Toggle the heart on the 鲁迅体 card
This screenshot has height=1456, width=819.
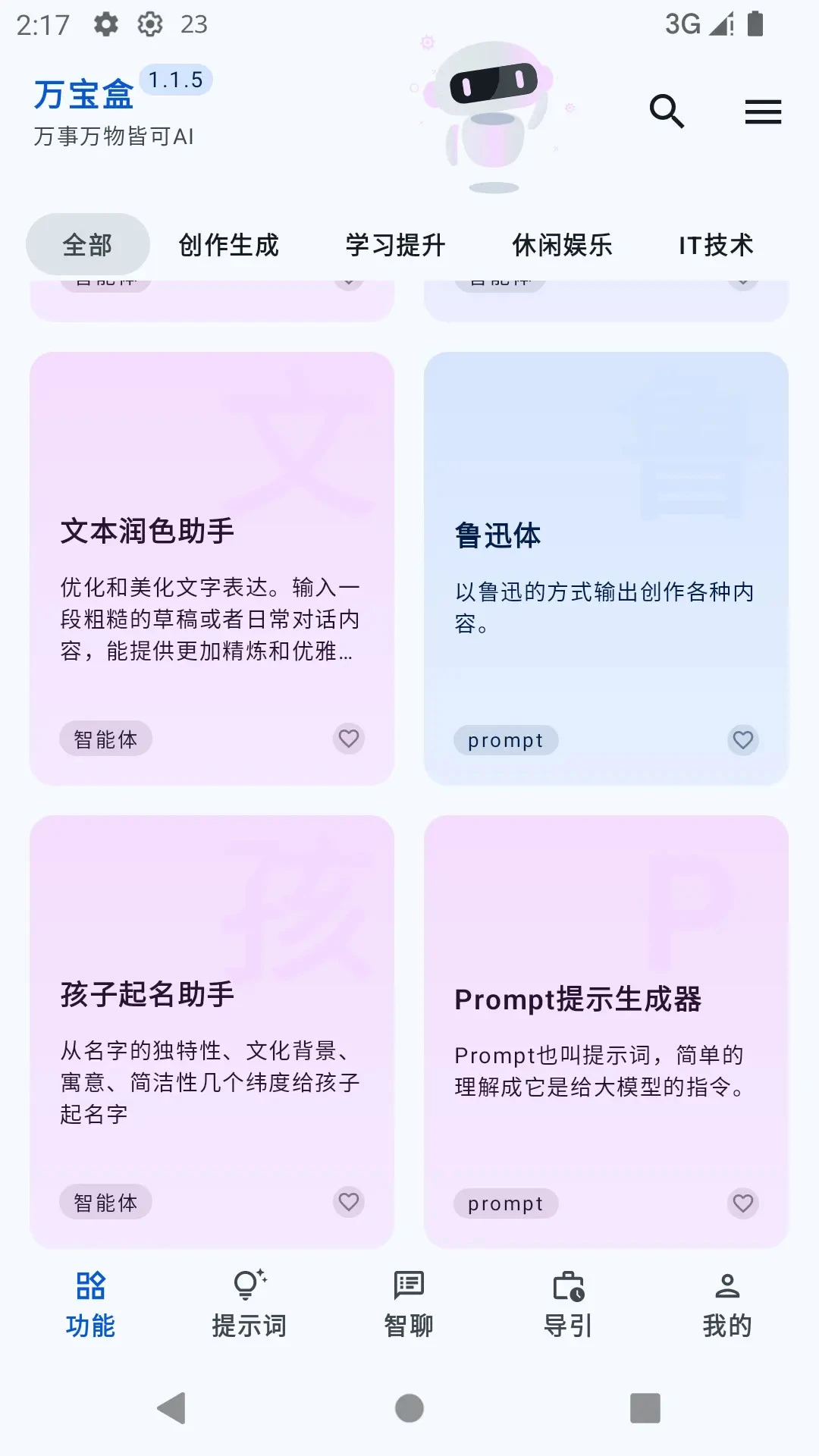743,740
